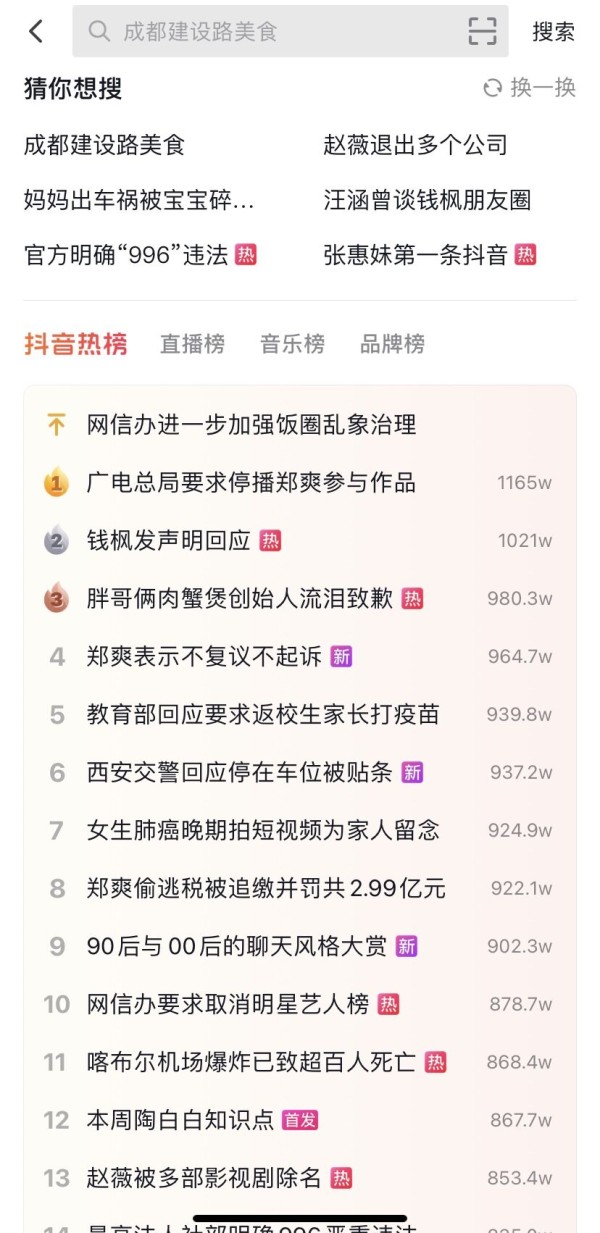Switch to the 品牌榜 tab
Screen dimensions: 600x1233
[x=392, y=344]
